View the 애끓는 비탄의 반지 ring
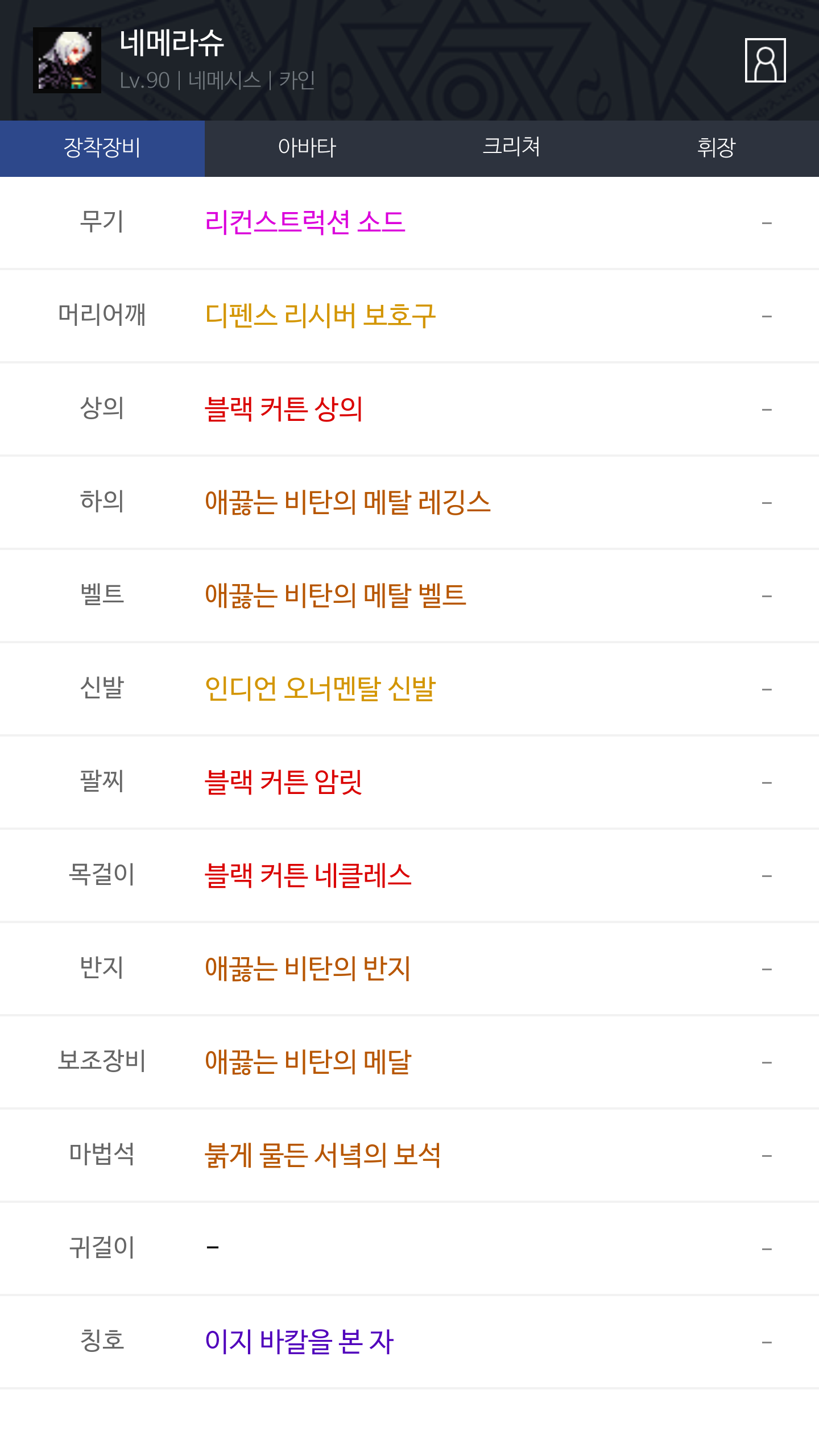 308,968
